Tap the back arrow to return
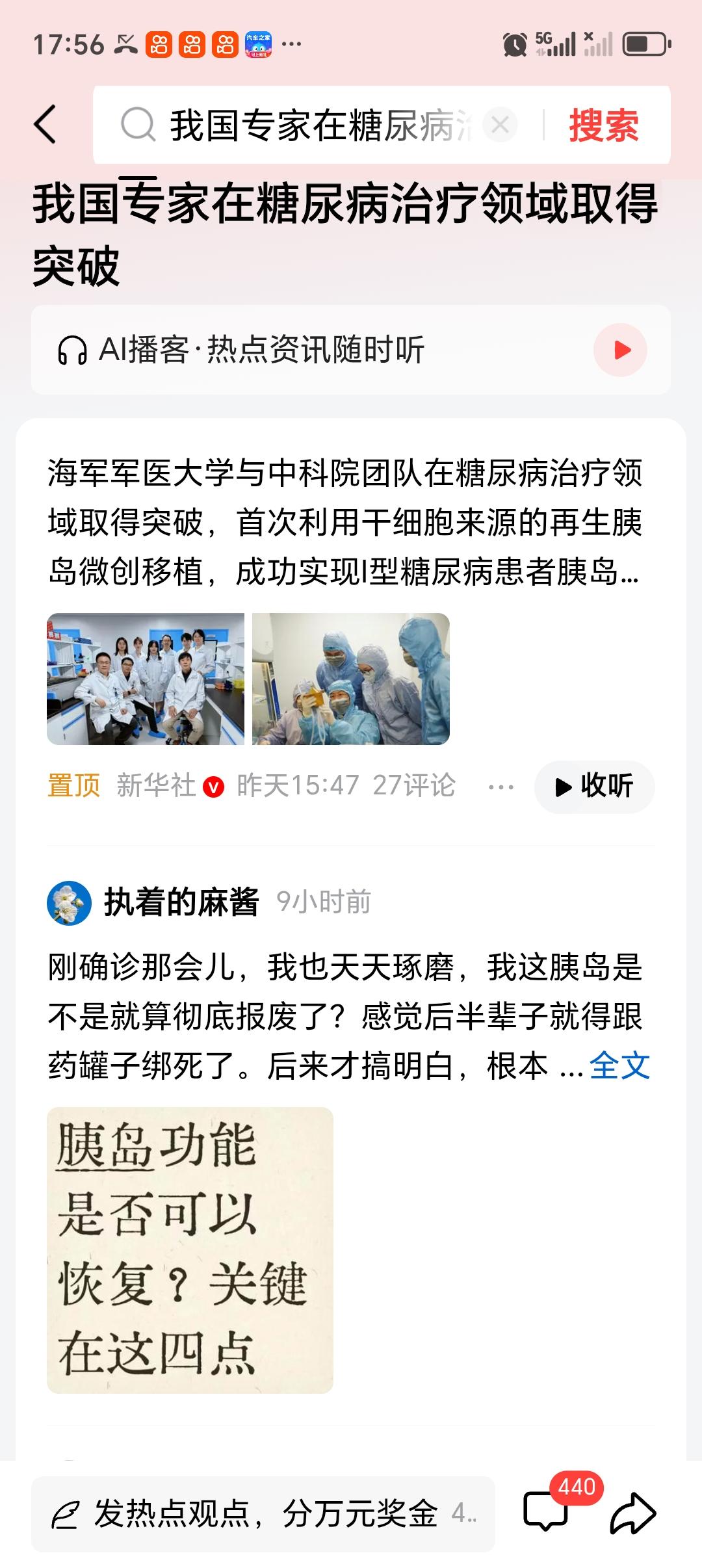 coord(44,125)
